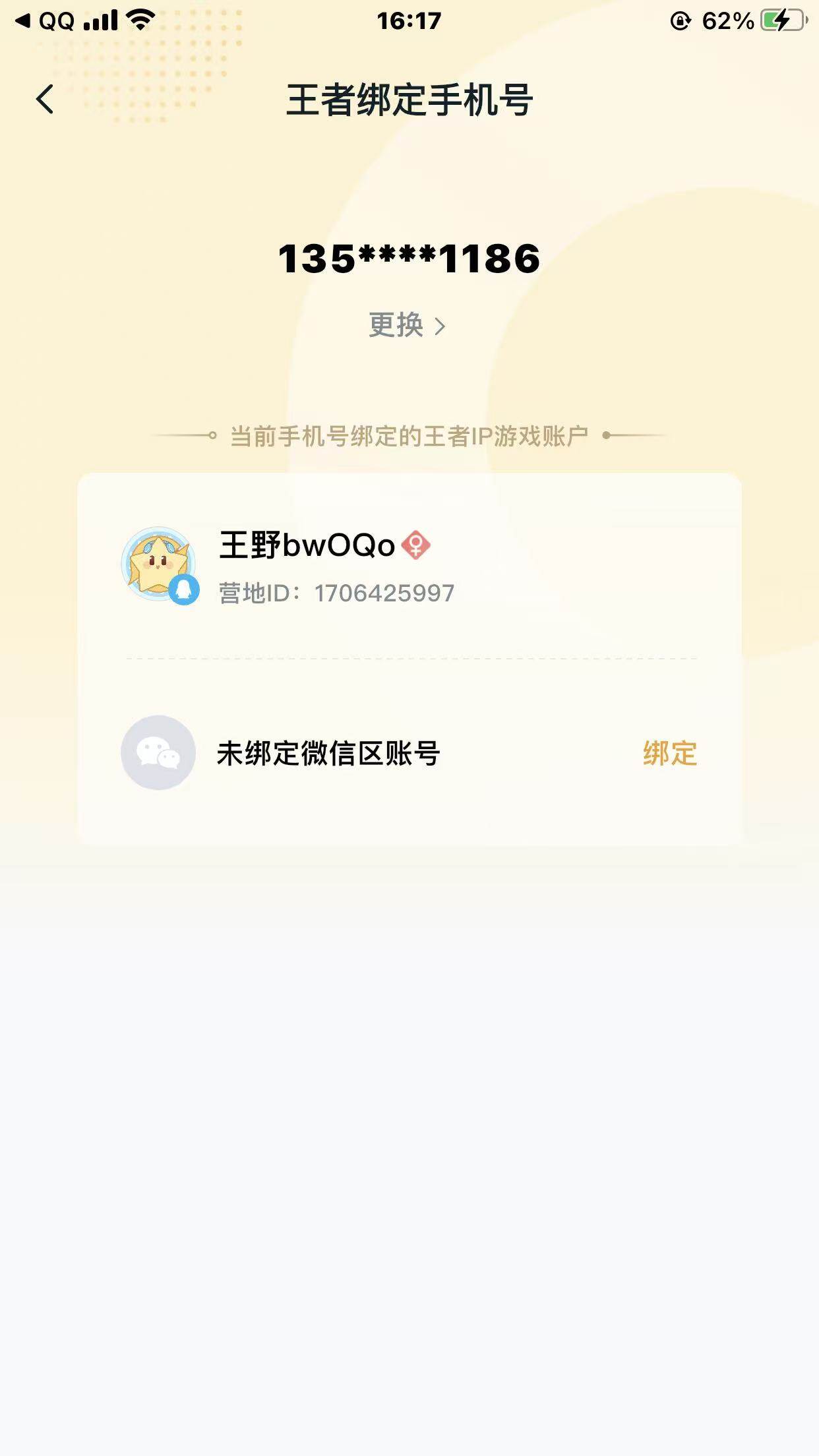Select the 当前手机号绑定的王者IP游戏账户 section header
Image resolution: width=819 pixels, height=1456 pixels.
(409, 434)
